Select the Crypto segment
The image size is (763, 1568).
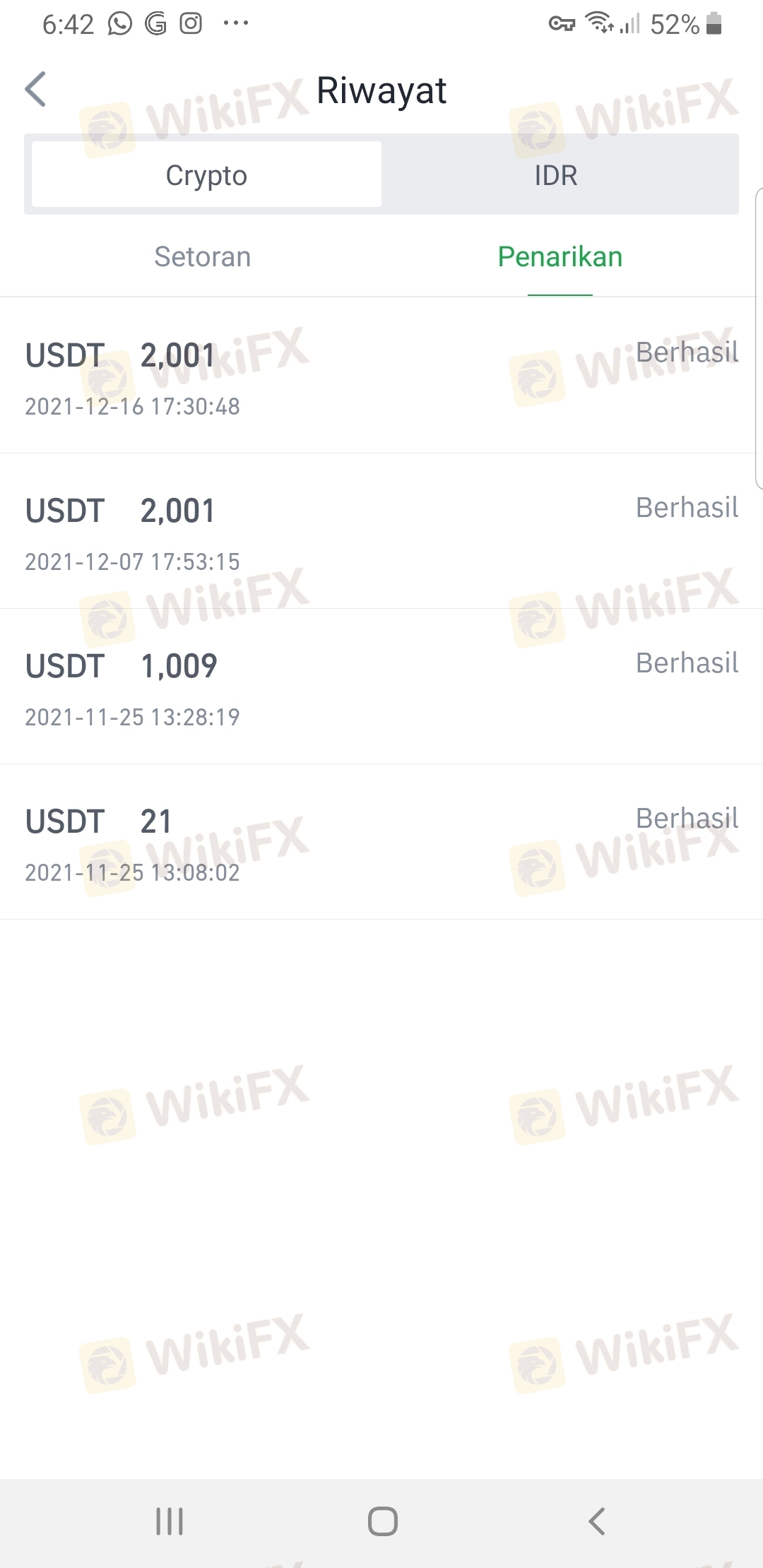point(206,175)
